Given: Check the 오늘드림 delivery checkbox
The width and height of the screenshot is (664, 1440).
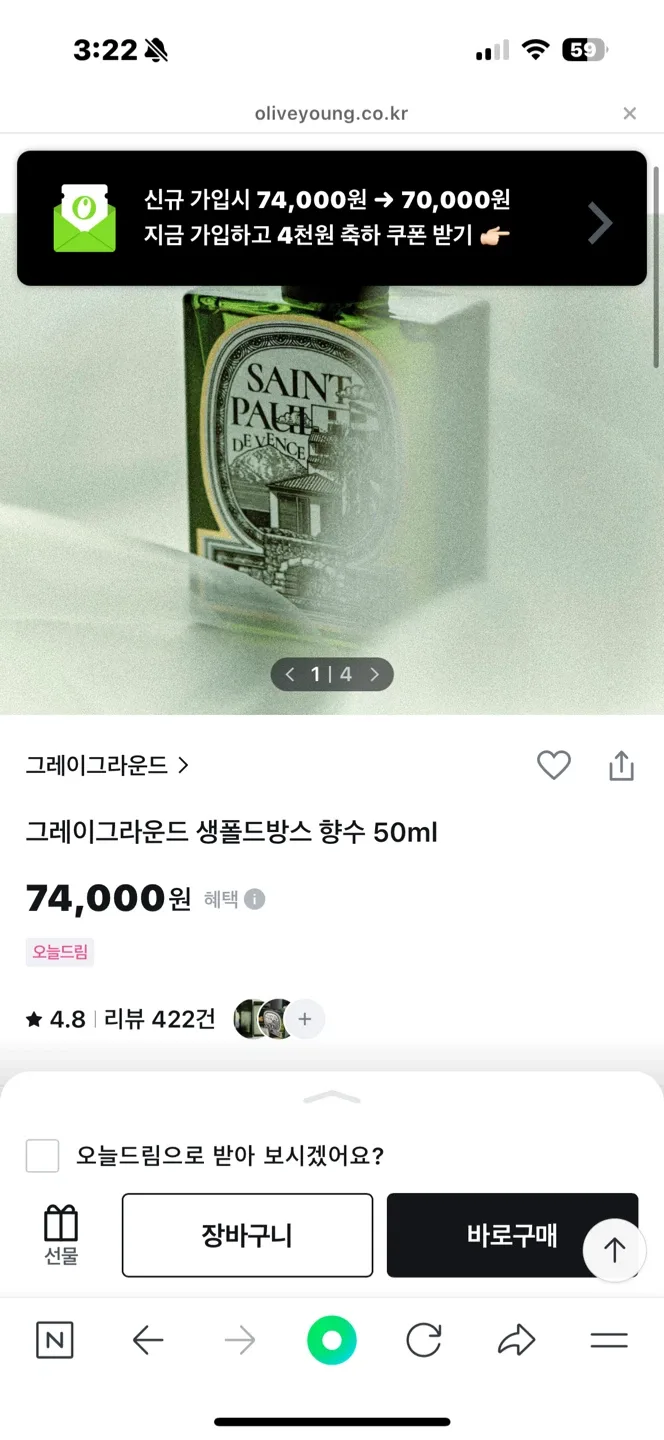Looking at the screenshot, I should 42,1156.
